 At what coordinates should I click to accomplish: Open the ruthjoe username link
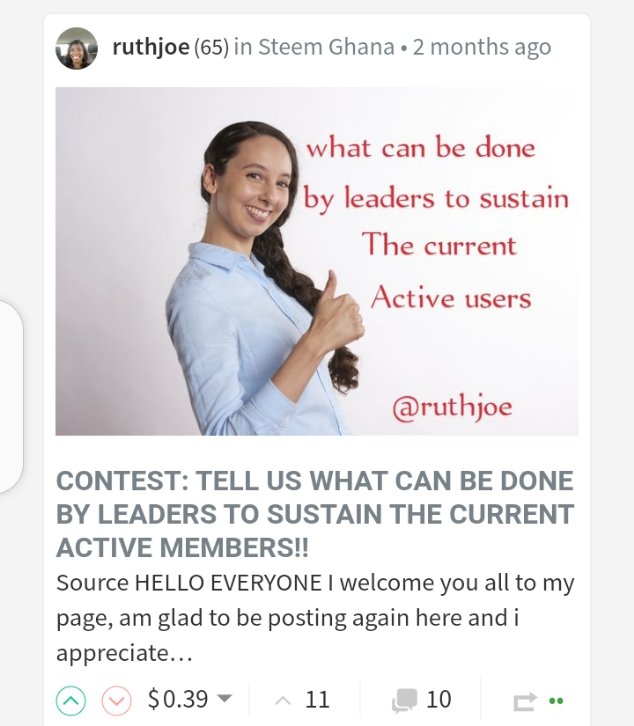pyautogui.click(x=151, y=48)
